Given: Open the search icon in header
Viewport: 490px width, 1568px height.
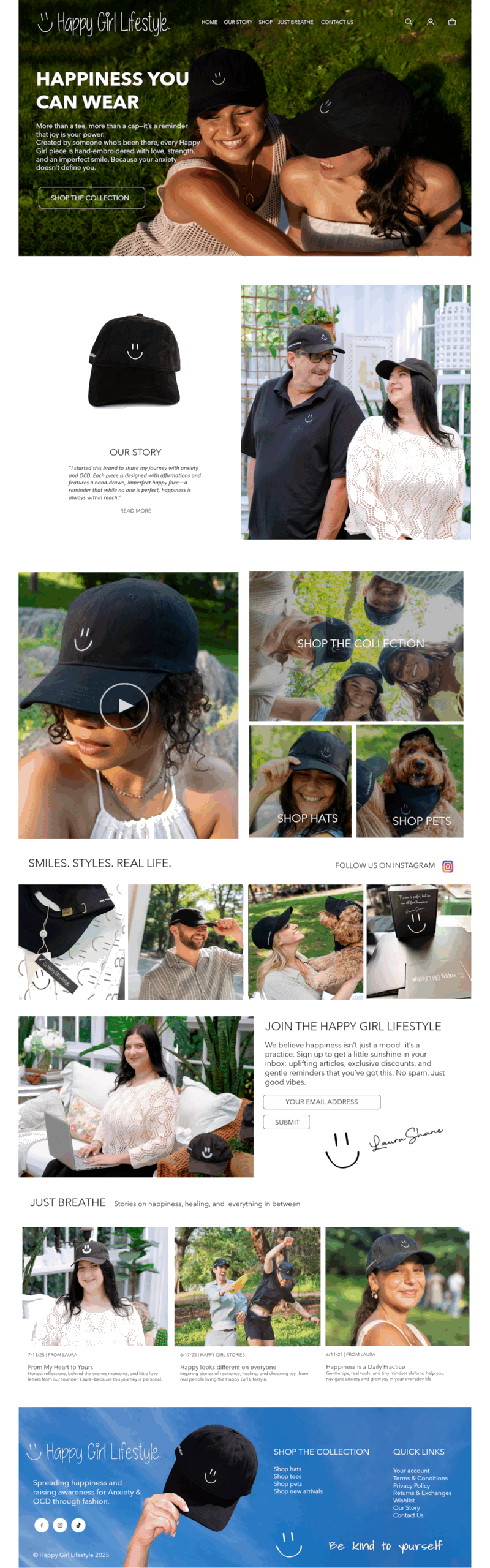Looking at the screenshot, I should click(408, 22).
